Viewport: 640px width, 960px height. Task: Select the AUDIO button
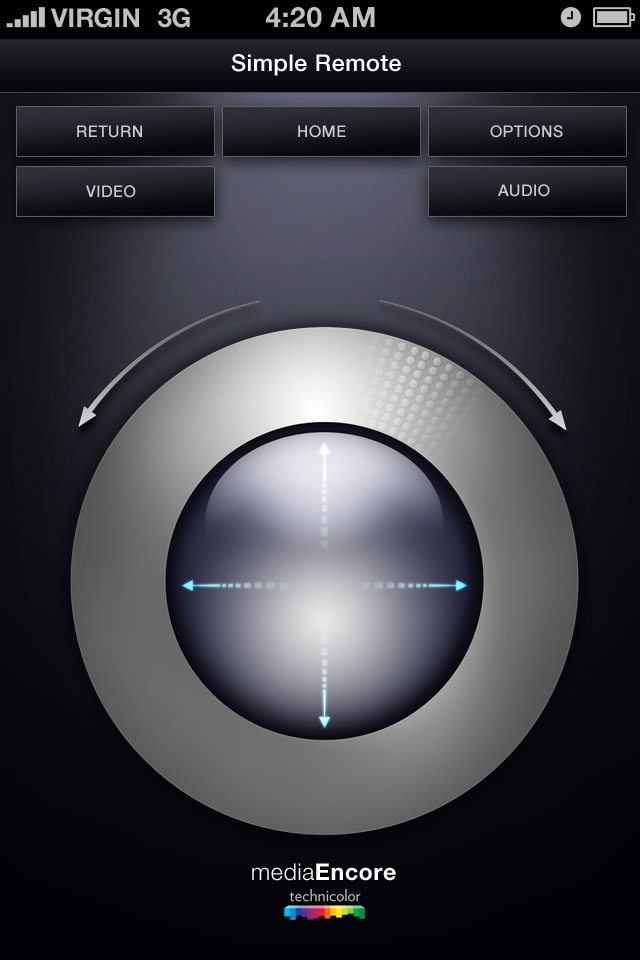point(527,190)
